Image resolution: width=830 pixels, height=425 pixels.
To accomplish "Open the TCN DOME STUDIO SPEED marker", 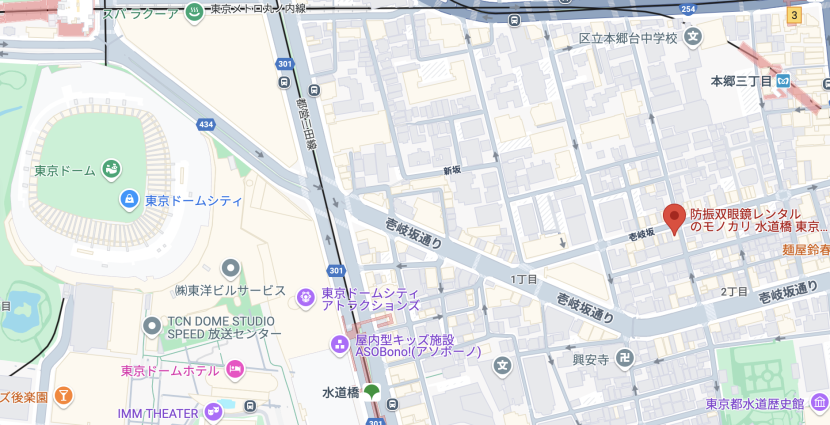I will click(x=151, y=326).
